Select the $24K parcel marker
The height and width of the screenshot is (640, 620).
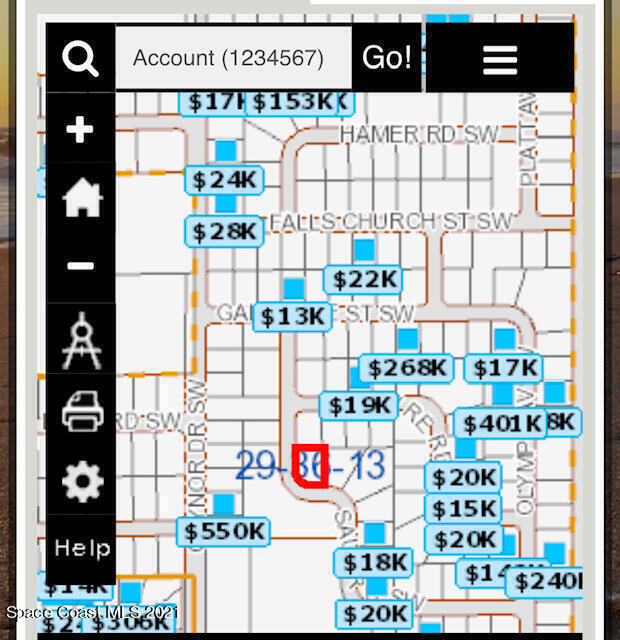tap(224, 180)
